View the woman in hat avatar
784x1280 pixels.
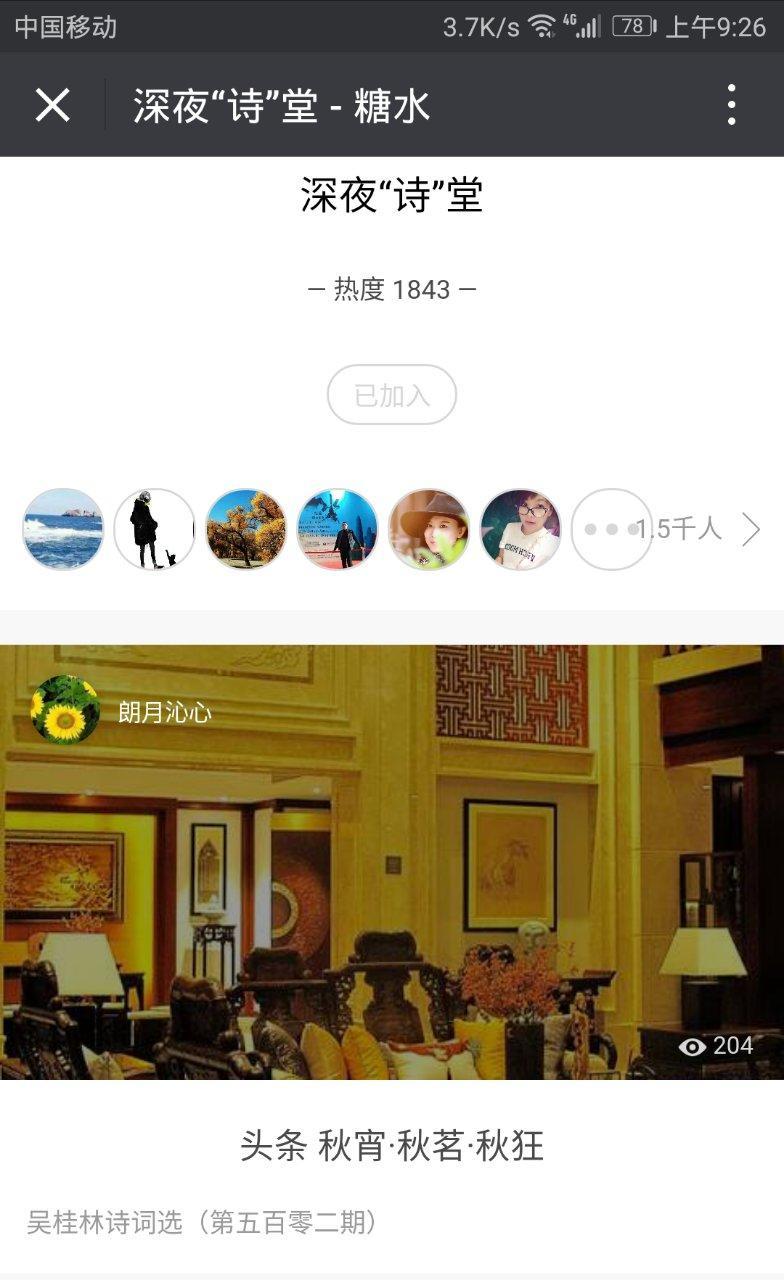coord(428,529)
